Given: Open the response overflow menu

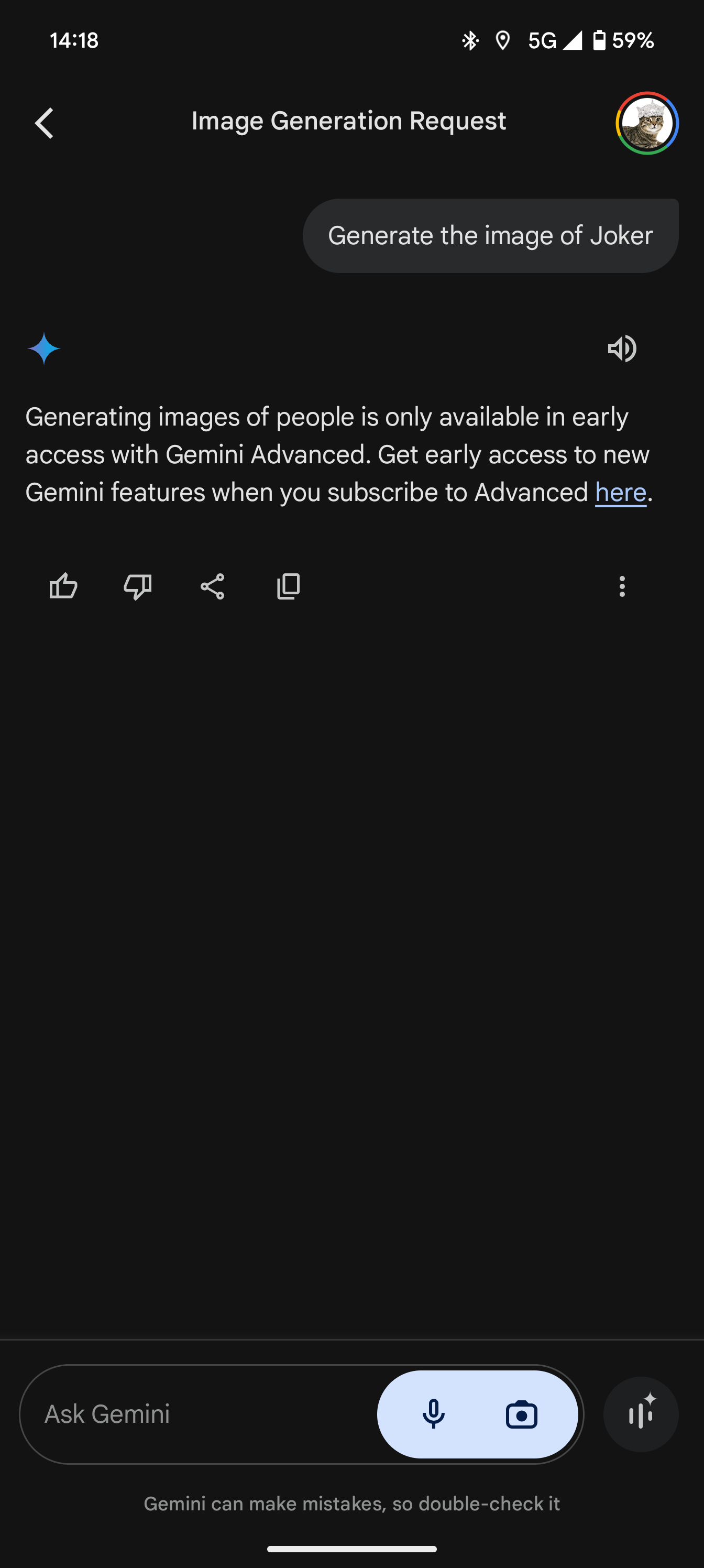Looking at the screenshot, I should 622,587.
